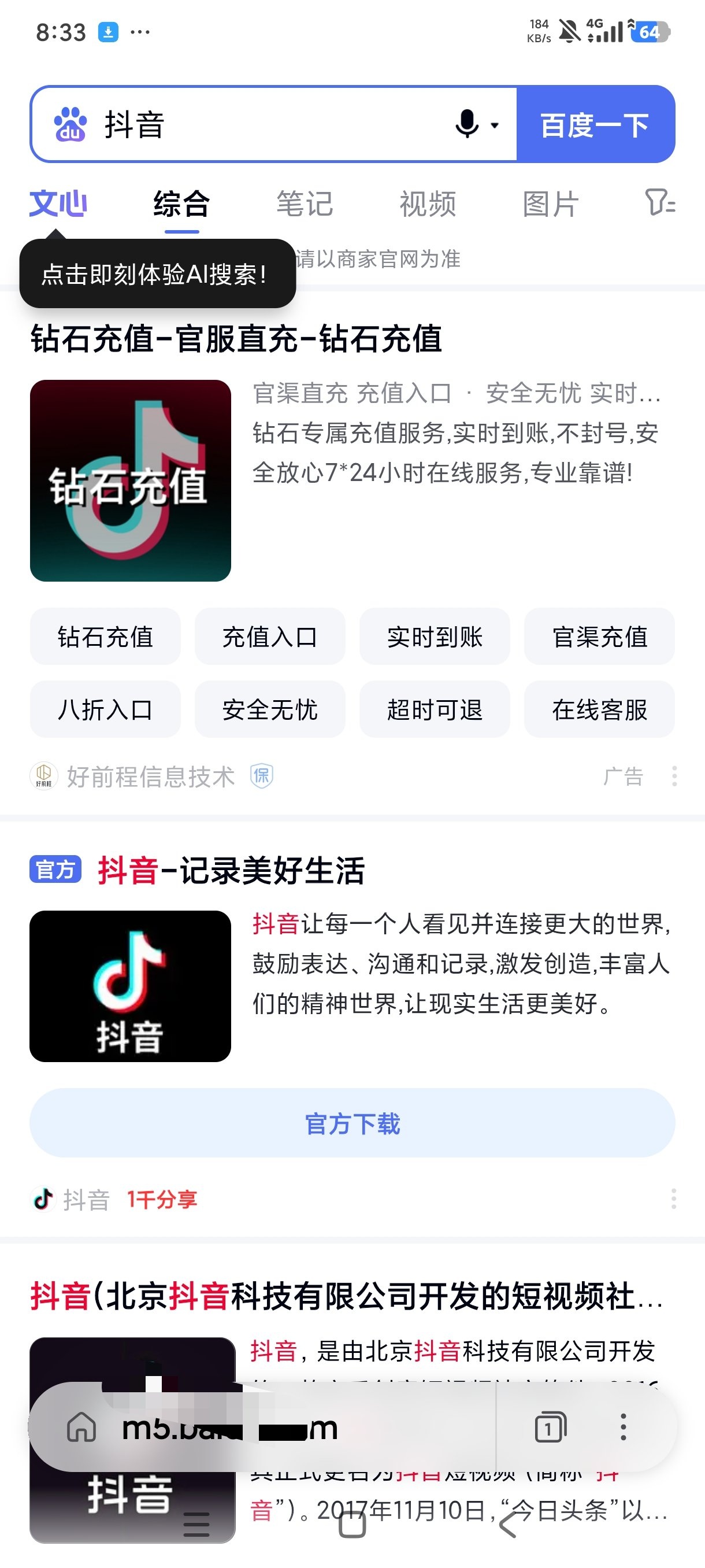Switch to the 文心 tab
This screenshot has height=1568, width=705.
[59, 203]
